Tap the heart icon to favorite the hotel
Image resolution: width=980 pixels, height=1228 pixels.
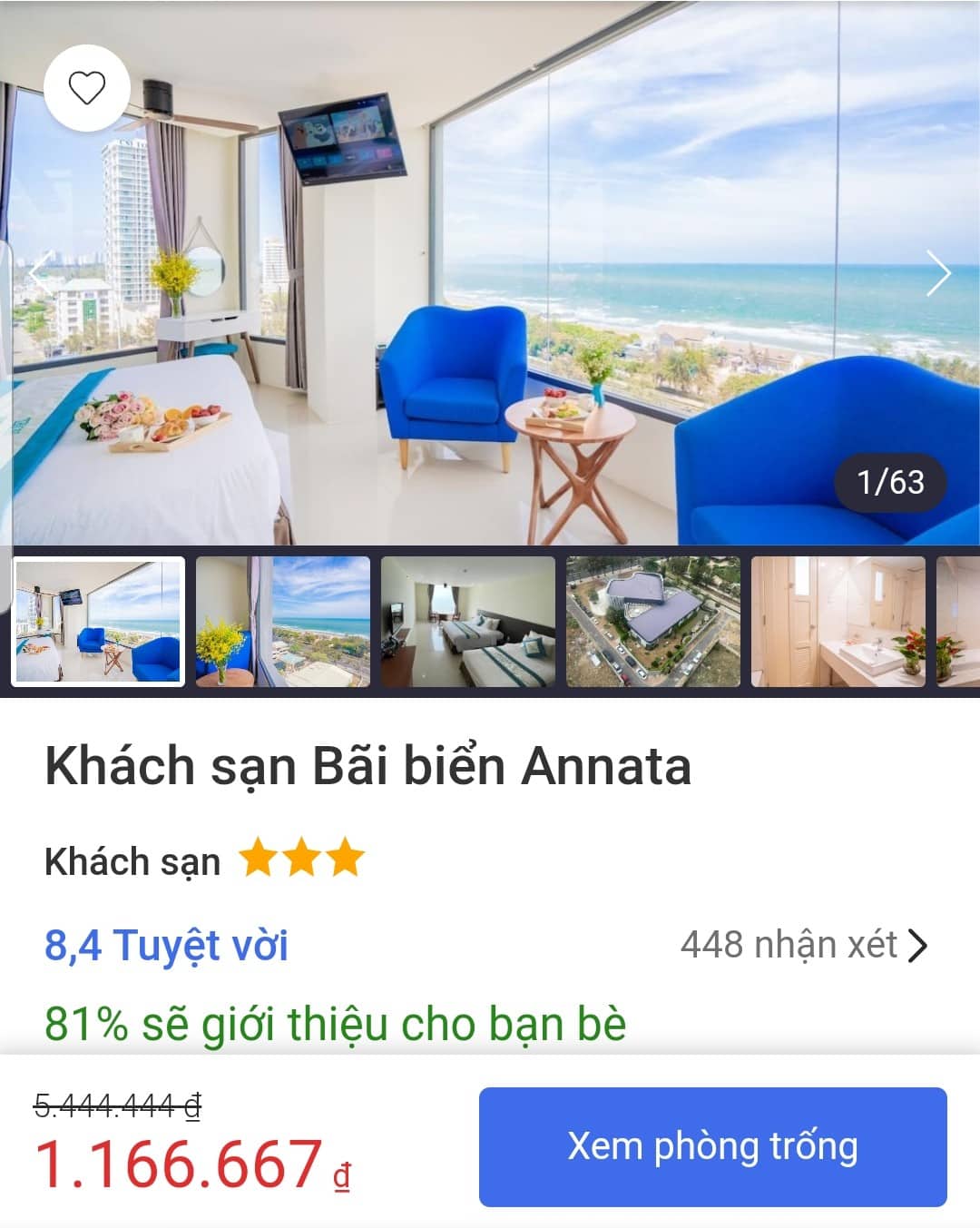pyautogui.click(x=87, y=88)
